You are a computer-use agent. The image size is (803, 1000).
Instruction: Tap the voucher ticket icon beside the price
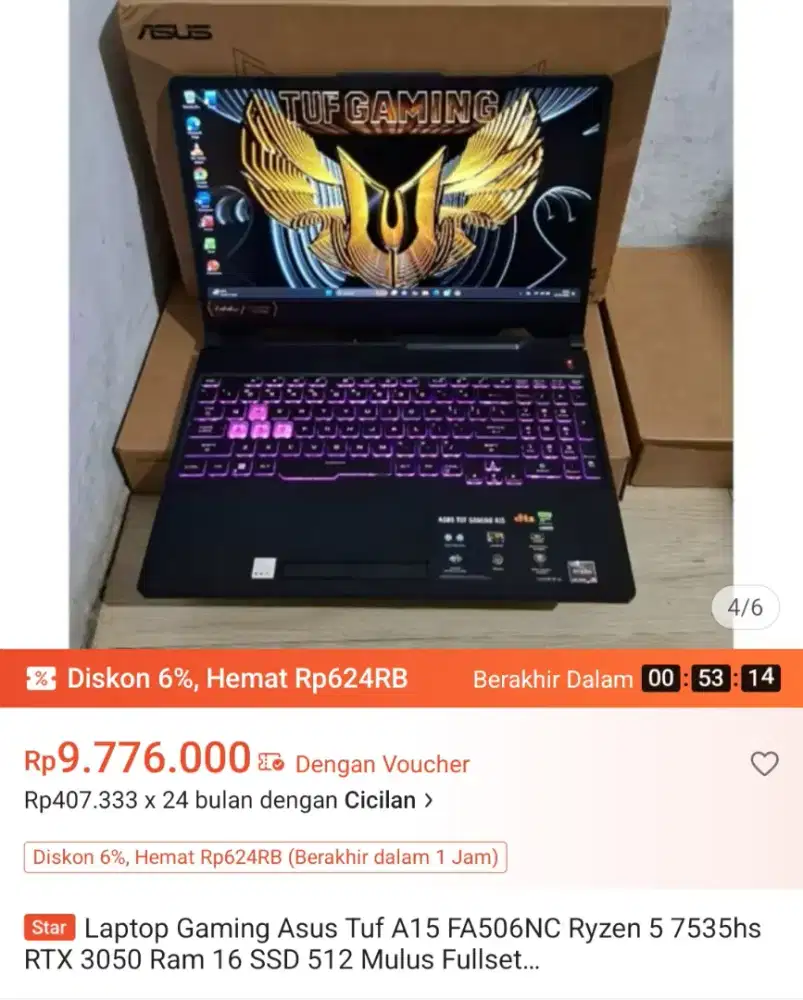[268, 762]
